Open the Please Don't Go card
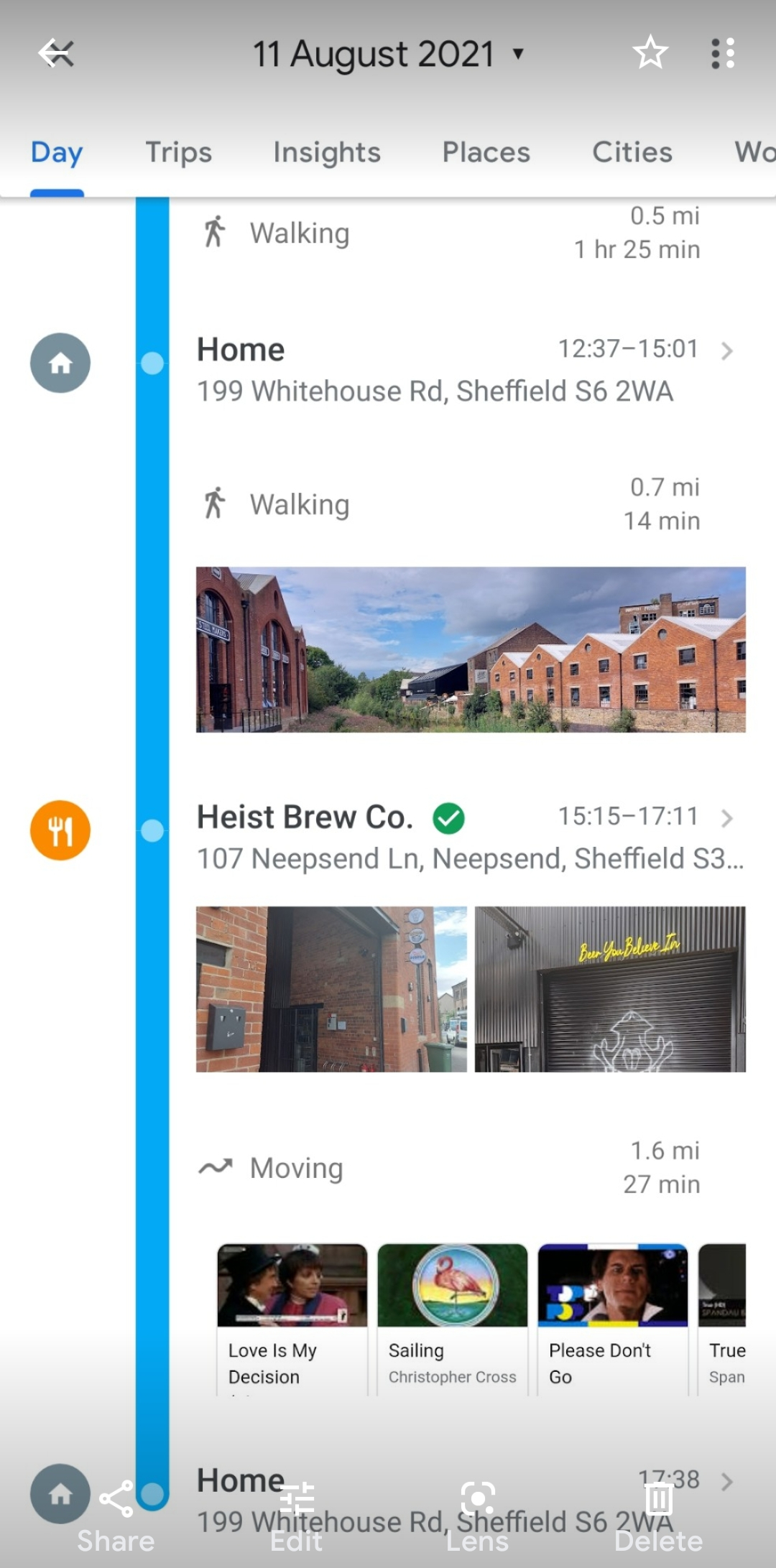The width and height of the screenshot is (776, 1568). point(613,1319)
